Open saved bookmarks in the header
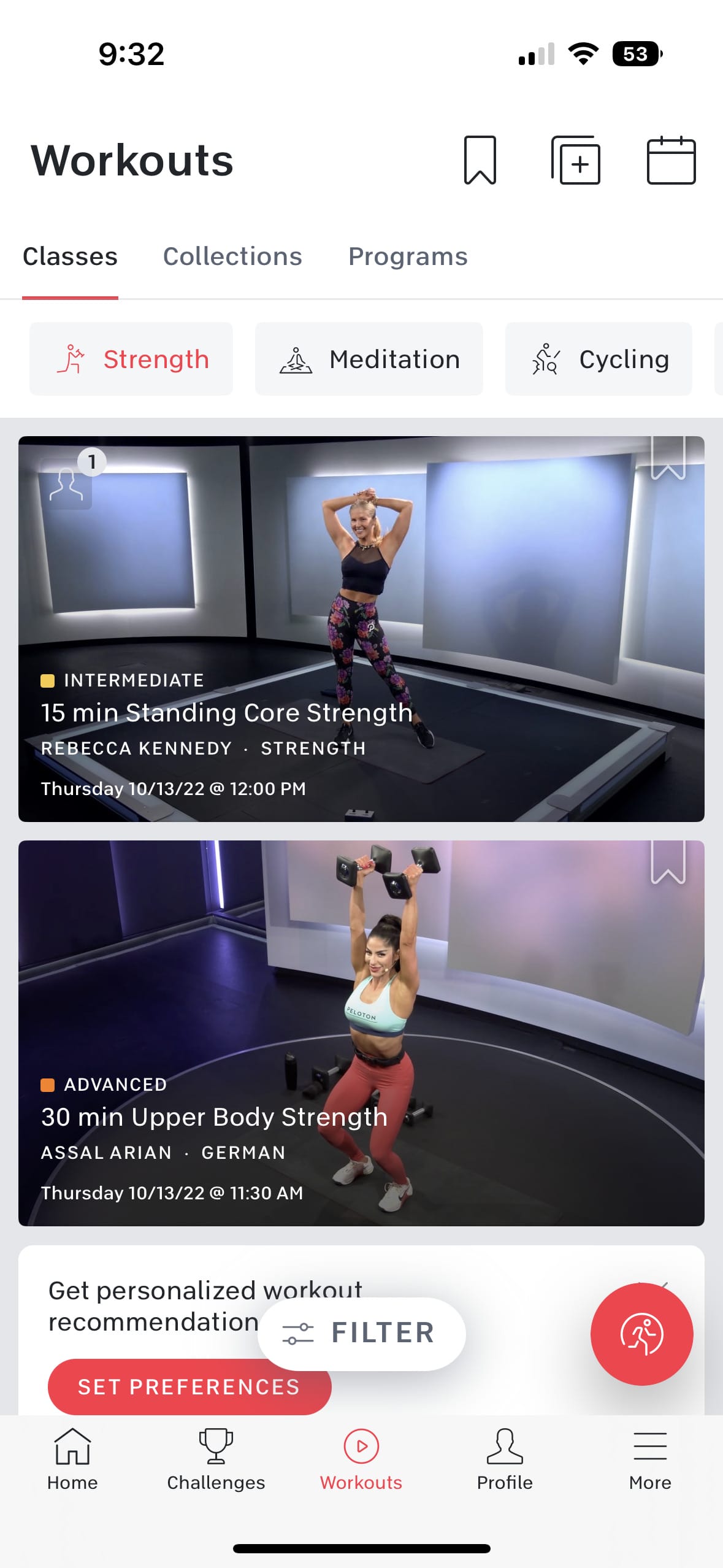The height and width of the screenshot is (1568, 723). point(480,160)
